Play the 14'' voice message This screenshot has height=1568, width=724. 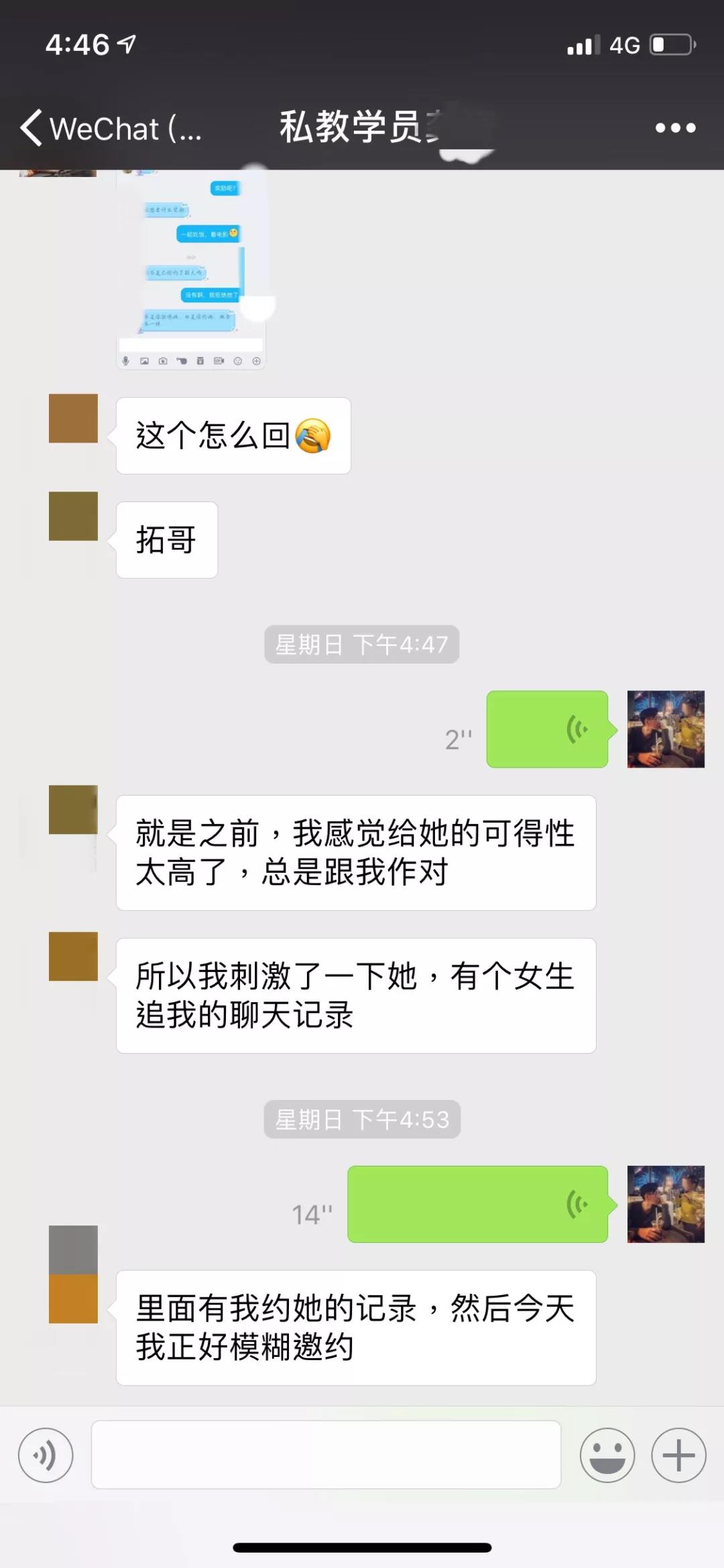[477, 1203]
